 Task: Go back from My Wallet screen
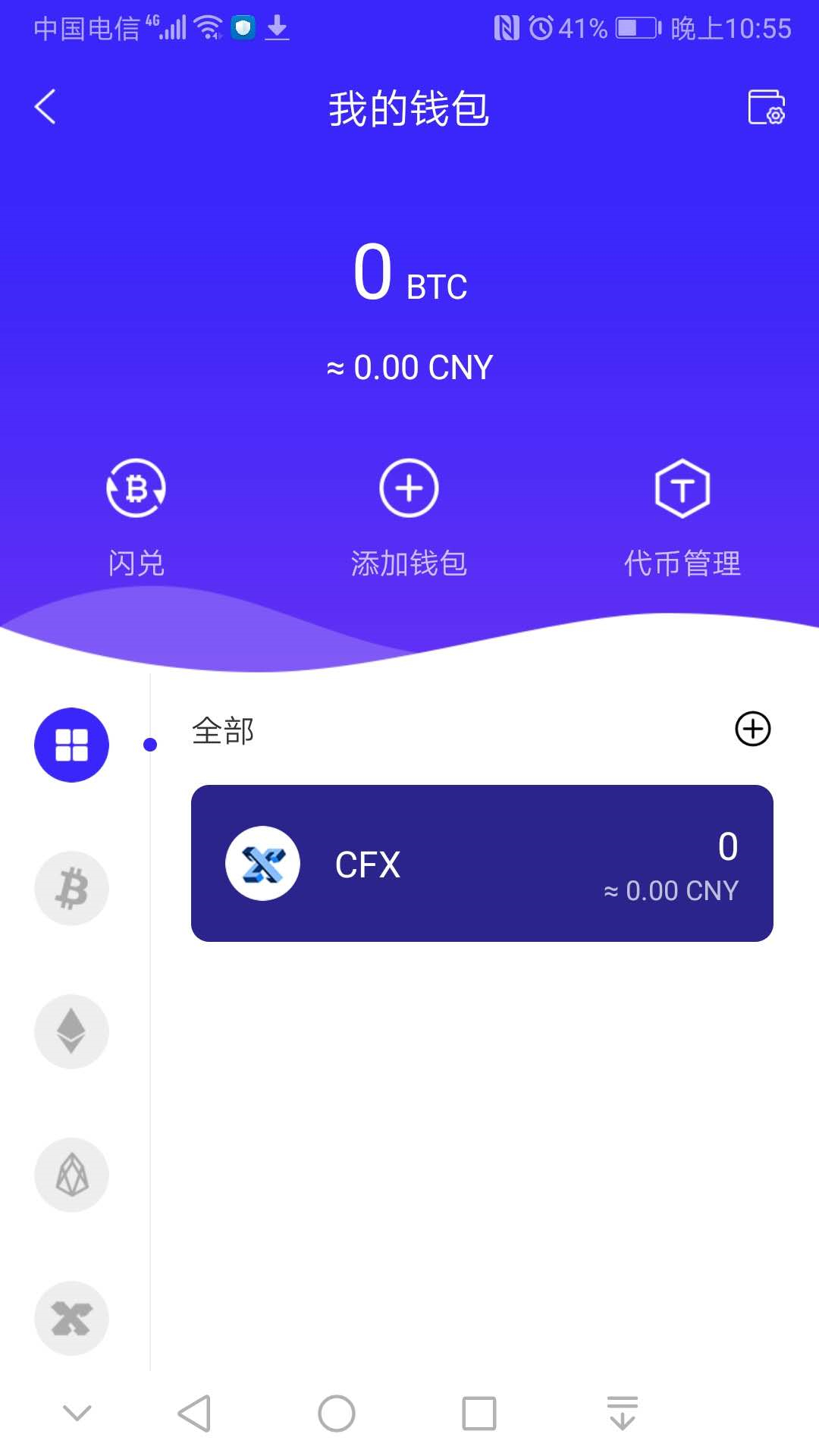tap(45, 107)
